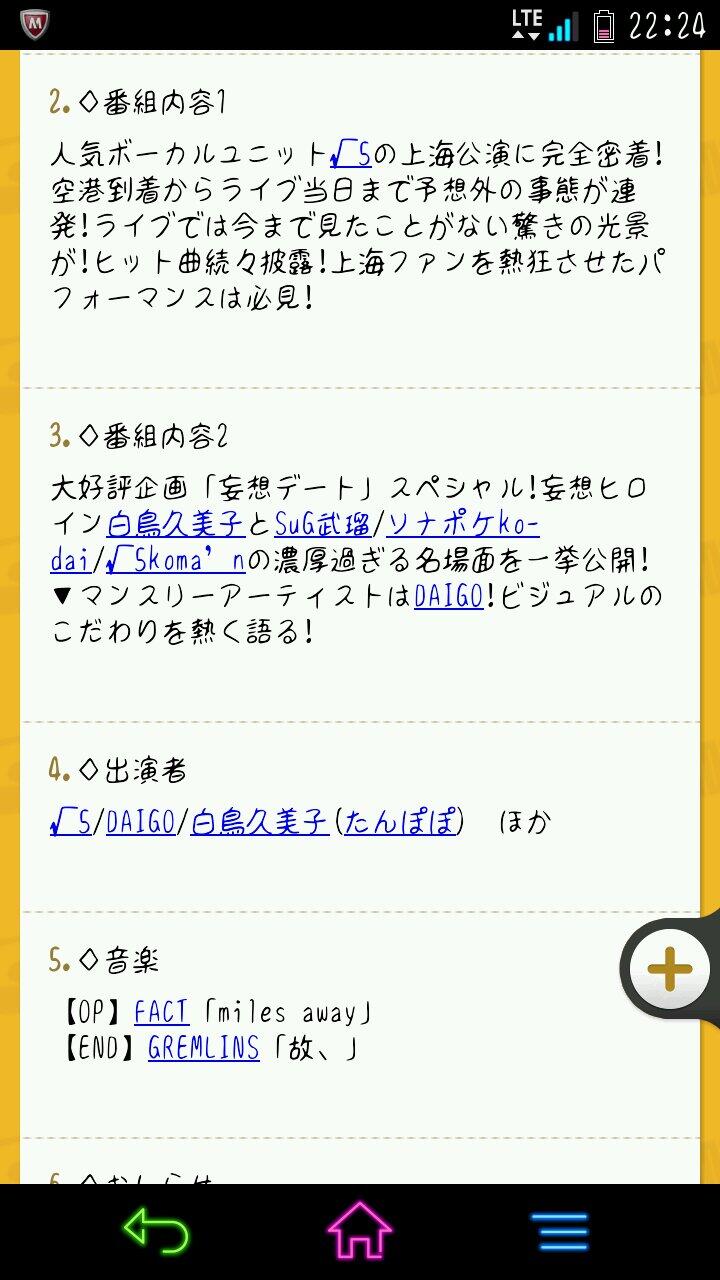The width and height of the screenshot is (720, 1280).
Task: Go back with the green arrow
Action: pos(154,1231)
